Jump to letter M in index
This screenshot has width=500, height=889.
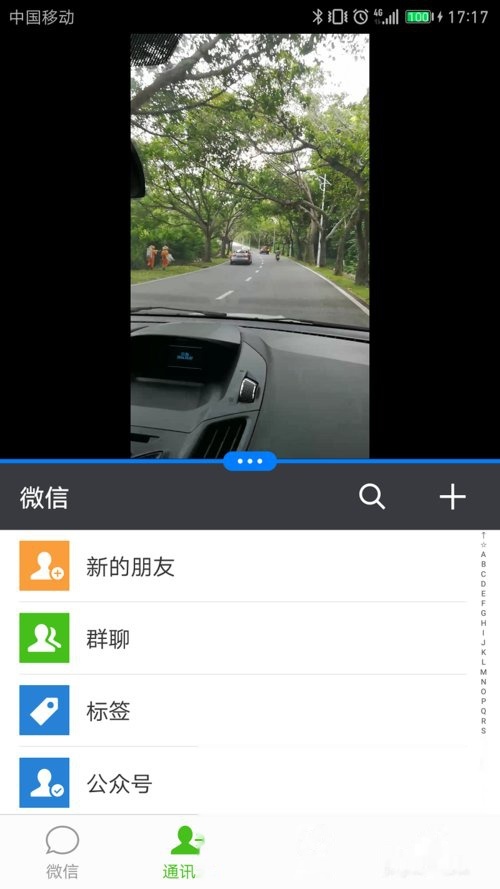[x=484, y=672]
